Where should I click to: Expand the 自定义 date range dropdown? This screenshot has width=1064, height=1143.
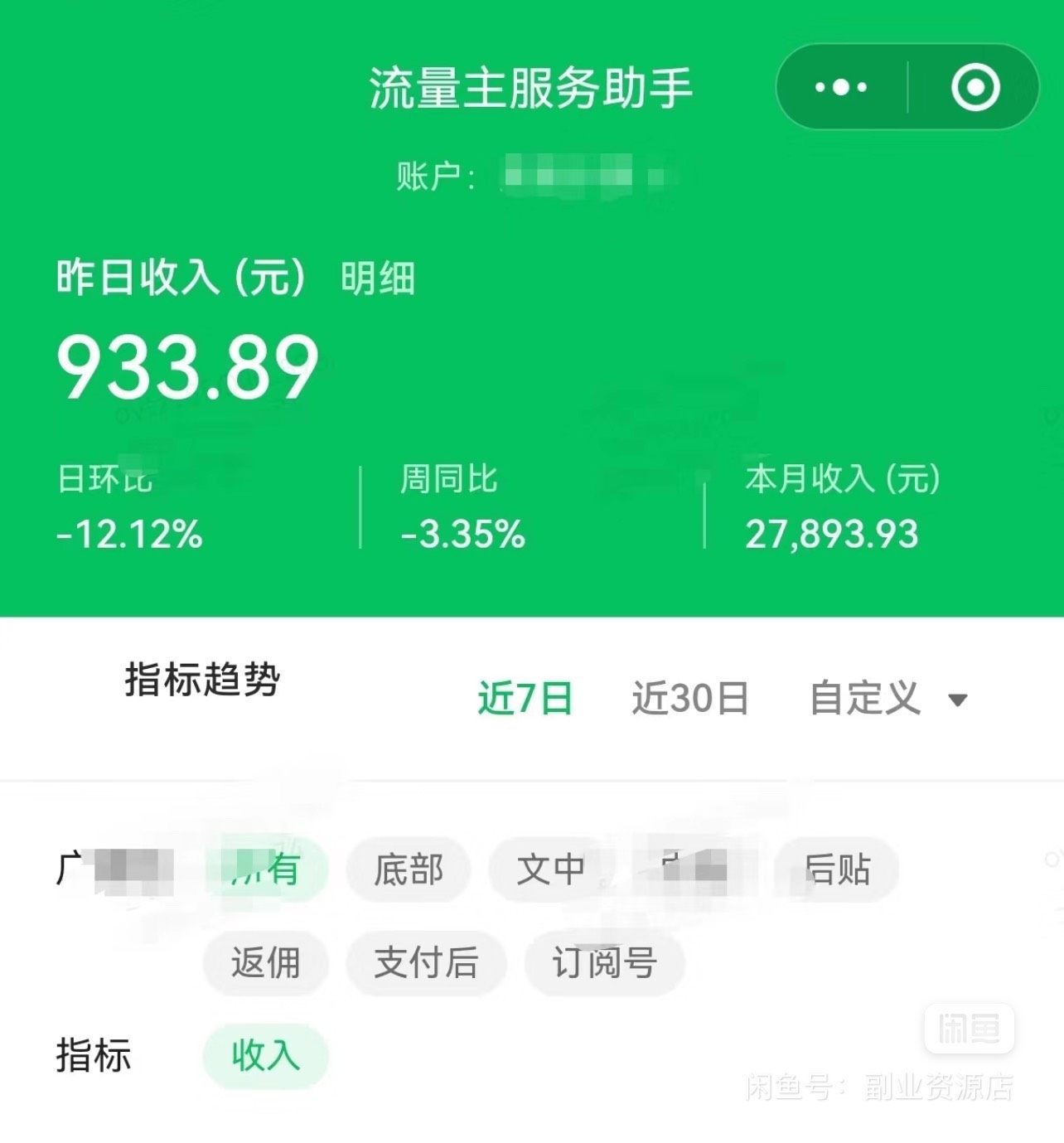[887, 699]
